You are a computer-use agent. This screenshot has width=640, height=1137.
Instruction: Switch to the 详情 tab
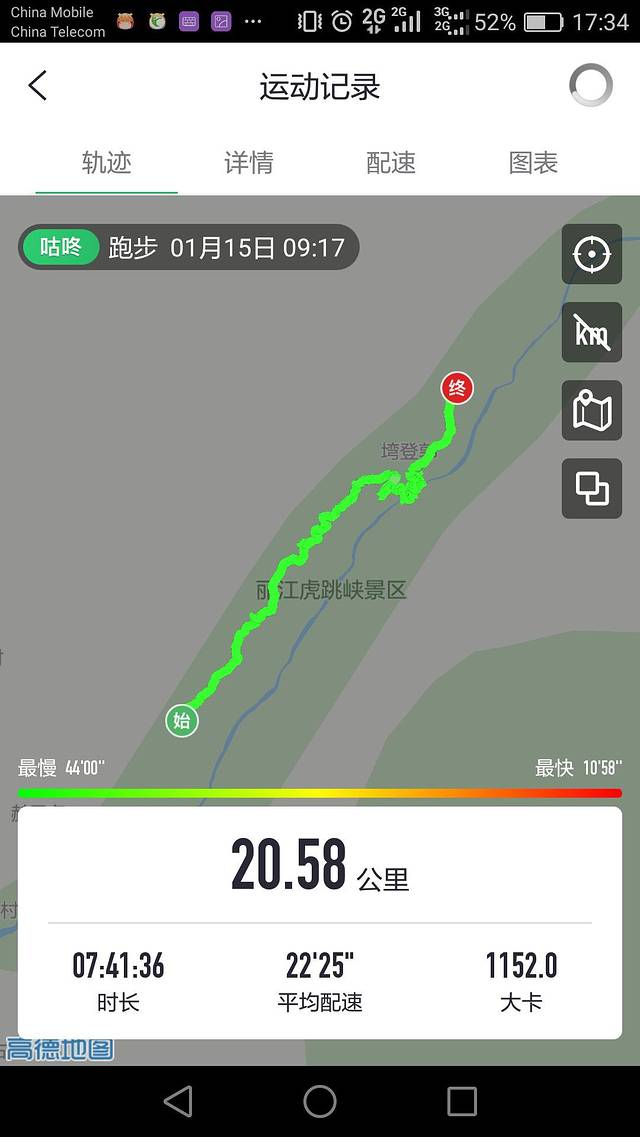point(248,163)
